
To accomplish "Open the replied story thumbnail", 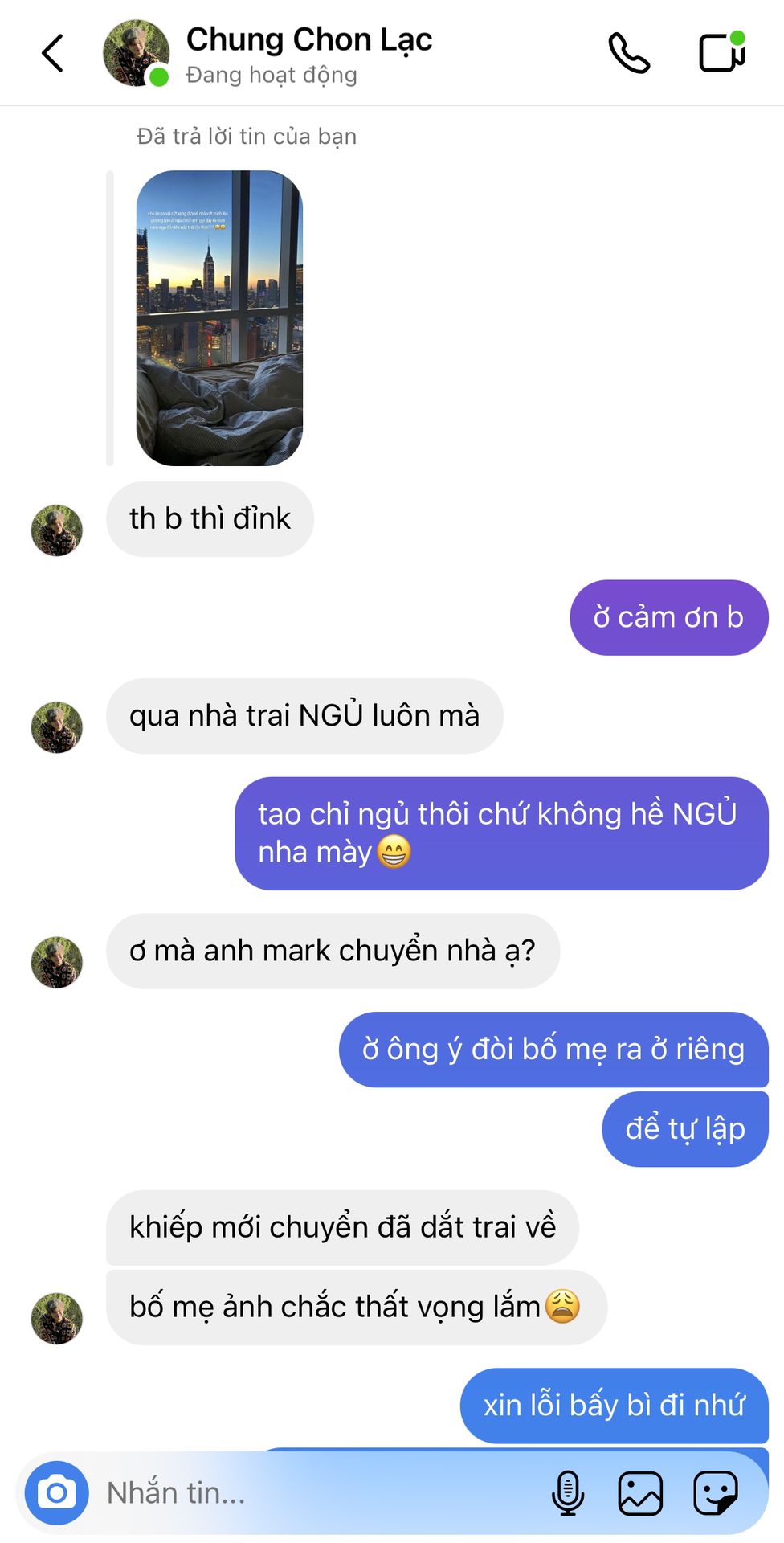I will 219,317.
